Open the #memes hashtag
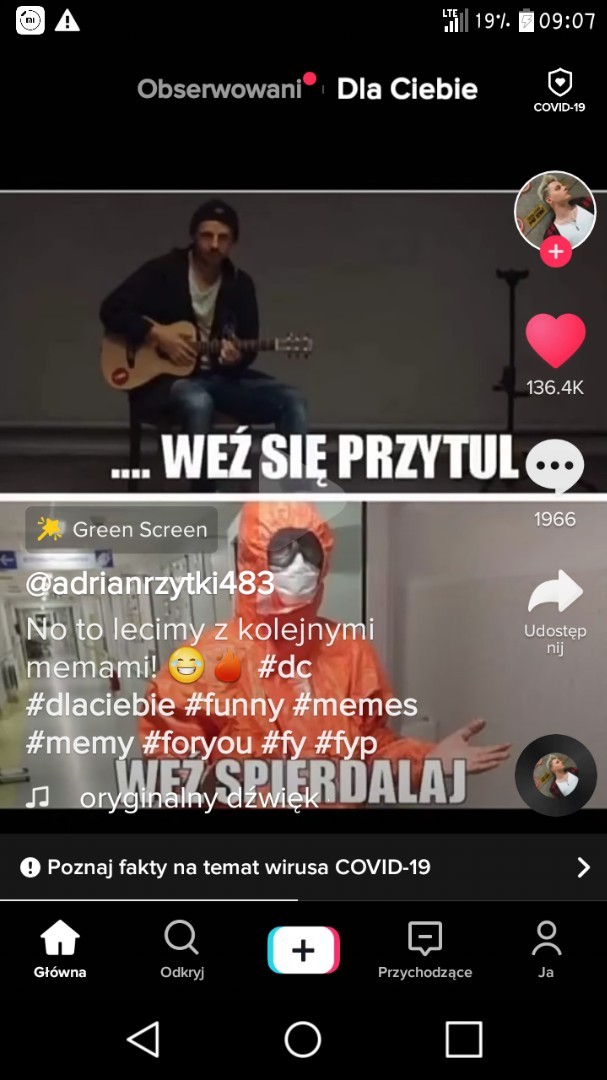The width and height of the screenshot is (607, 1080). pyautogui.click(x=355, y=704)
